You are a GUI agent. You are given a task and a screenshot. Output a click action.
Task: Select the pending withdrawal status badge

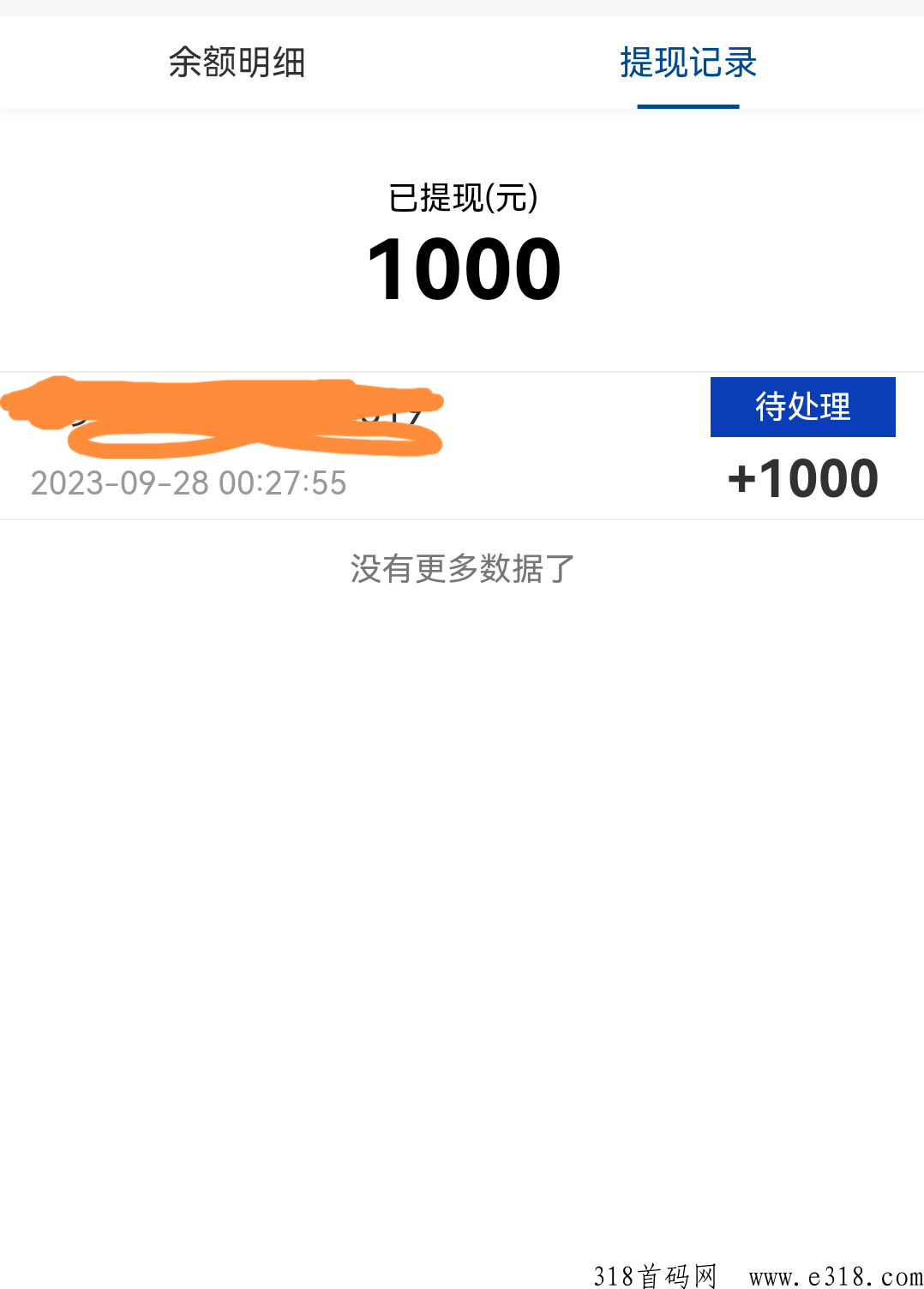click(x=802, y=407)
